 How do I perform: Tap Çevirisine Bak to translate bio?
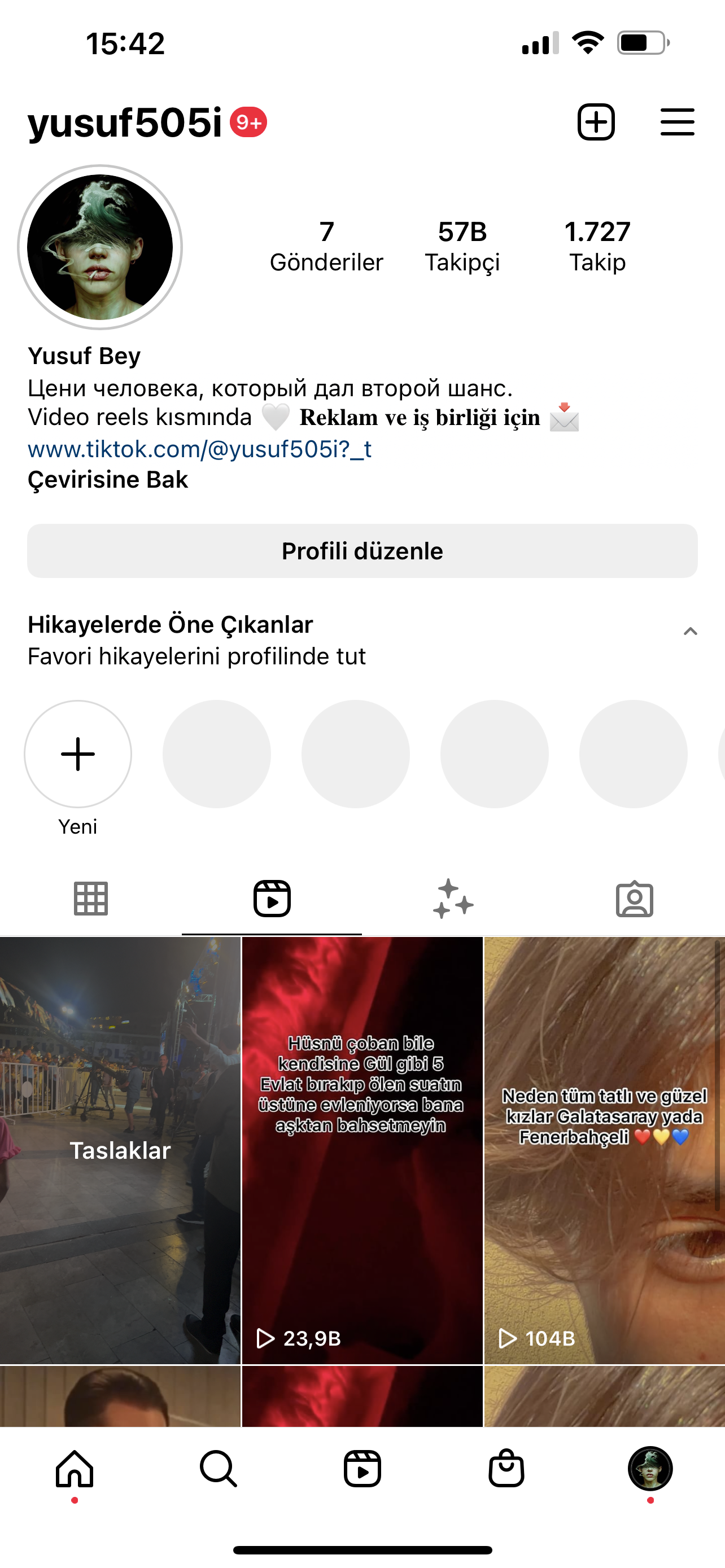pyautogui.click(x=108, y=480)
